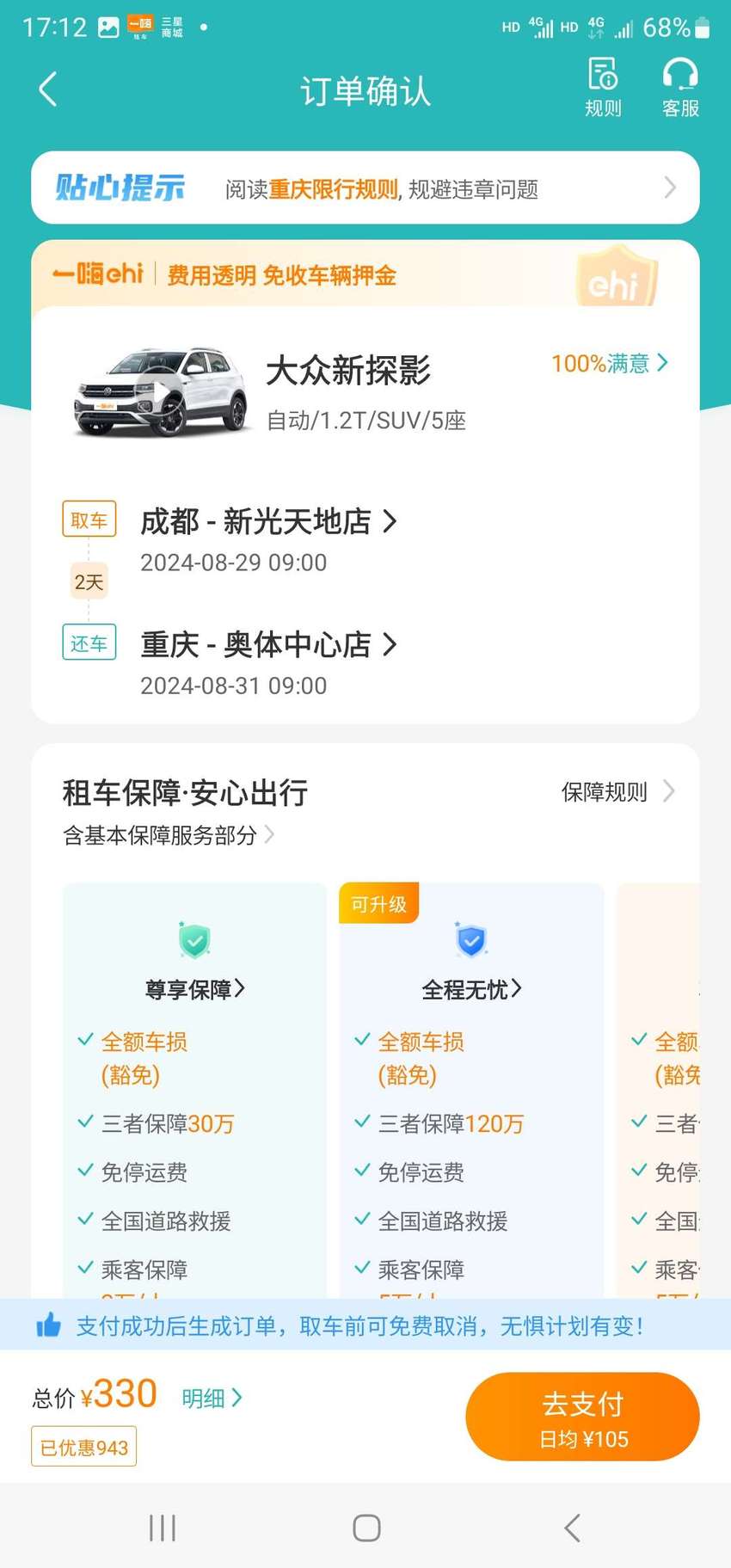Screen dimensions: 731x1568
Task: View the 明细 price breakdown
Action: tap(212, 1399)
